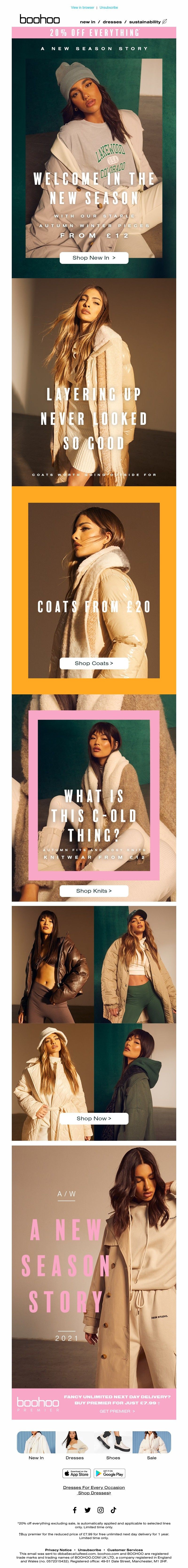Tap the Shop Coats button

click(x=94, y=663)
